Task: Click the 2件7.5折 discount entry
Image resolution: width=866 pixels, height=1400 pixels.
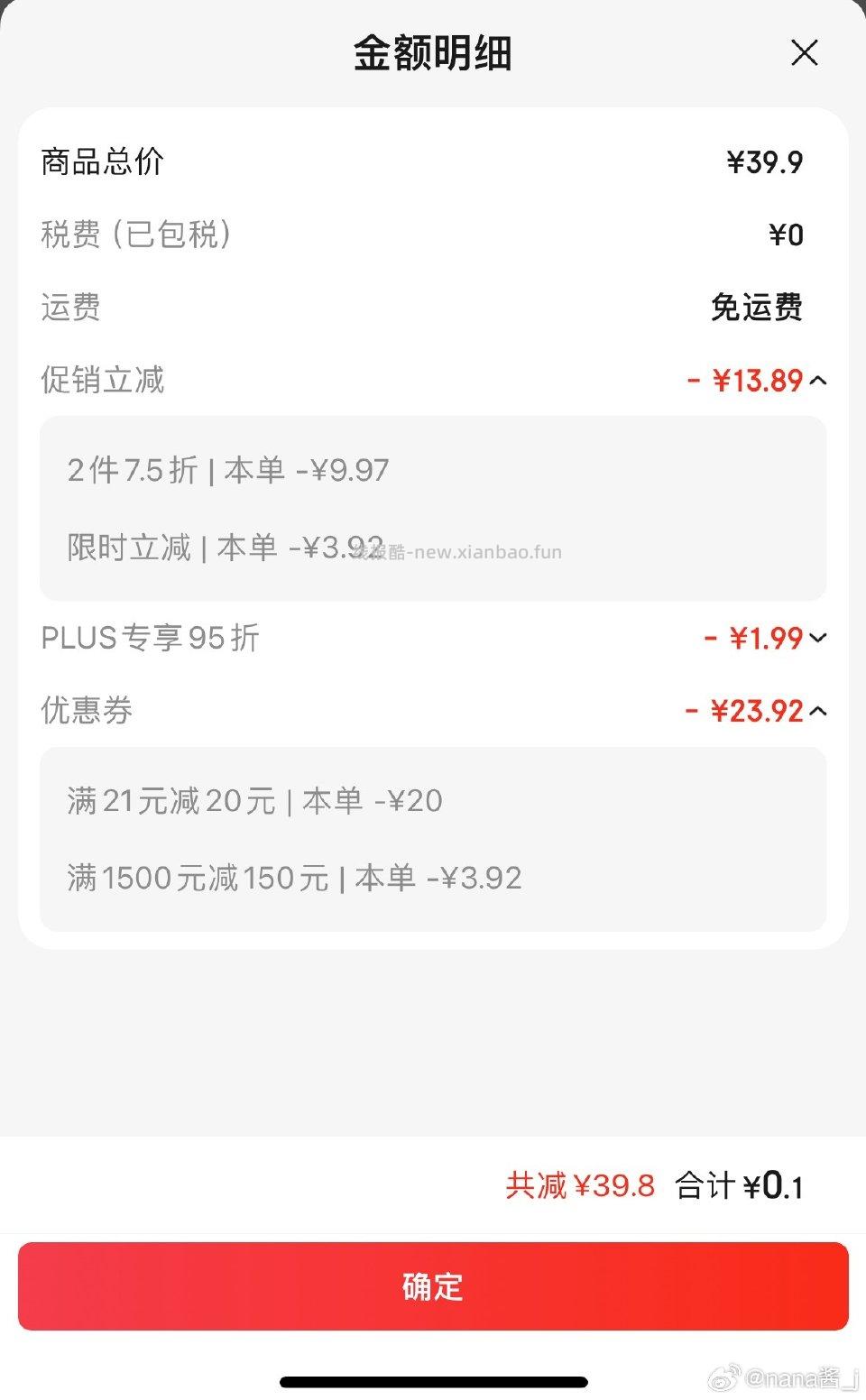Action: tap(228, 470)
